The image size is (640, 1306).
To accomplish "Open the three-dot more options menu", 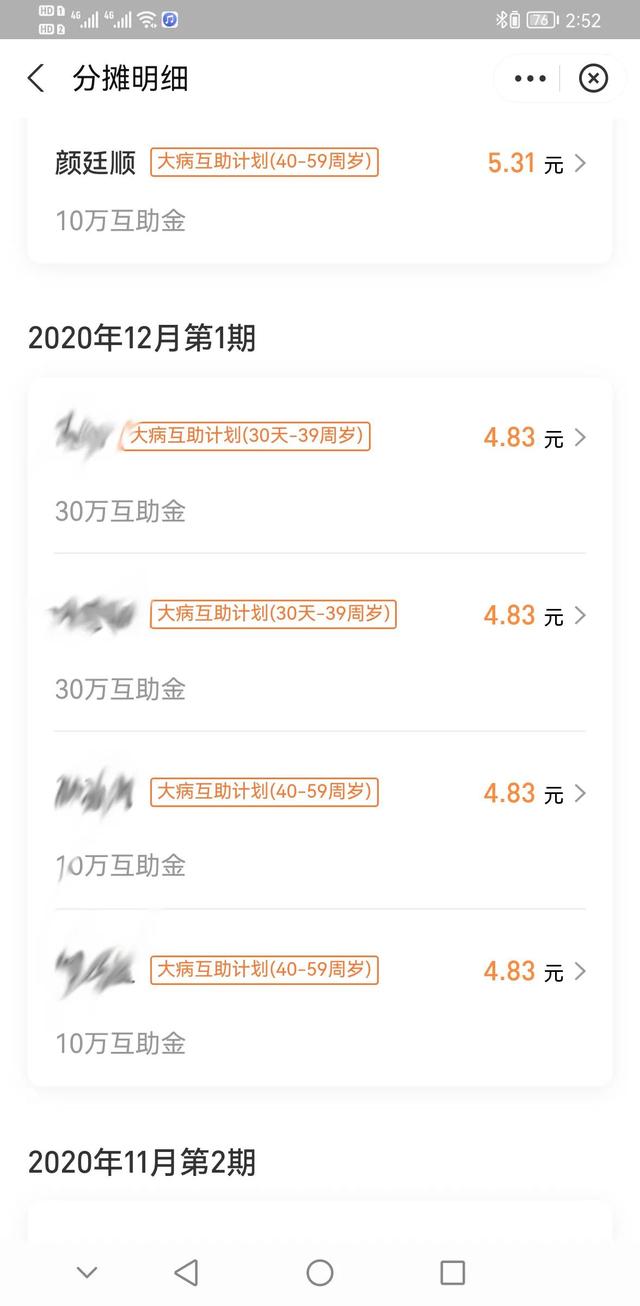I will pos(530,79).
